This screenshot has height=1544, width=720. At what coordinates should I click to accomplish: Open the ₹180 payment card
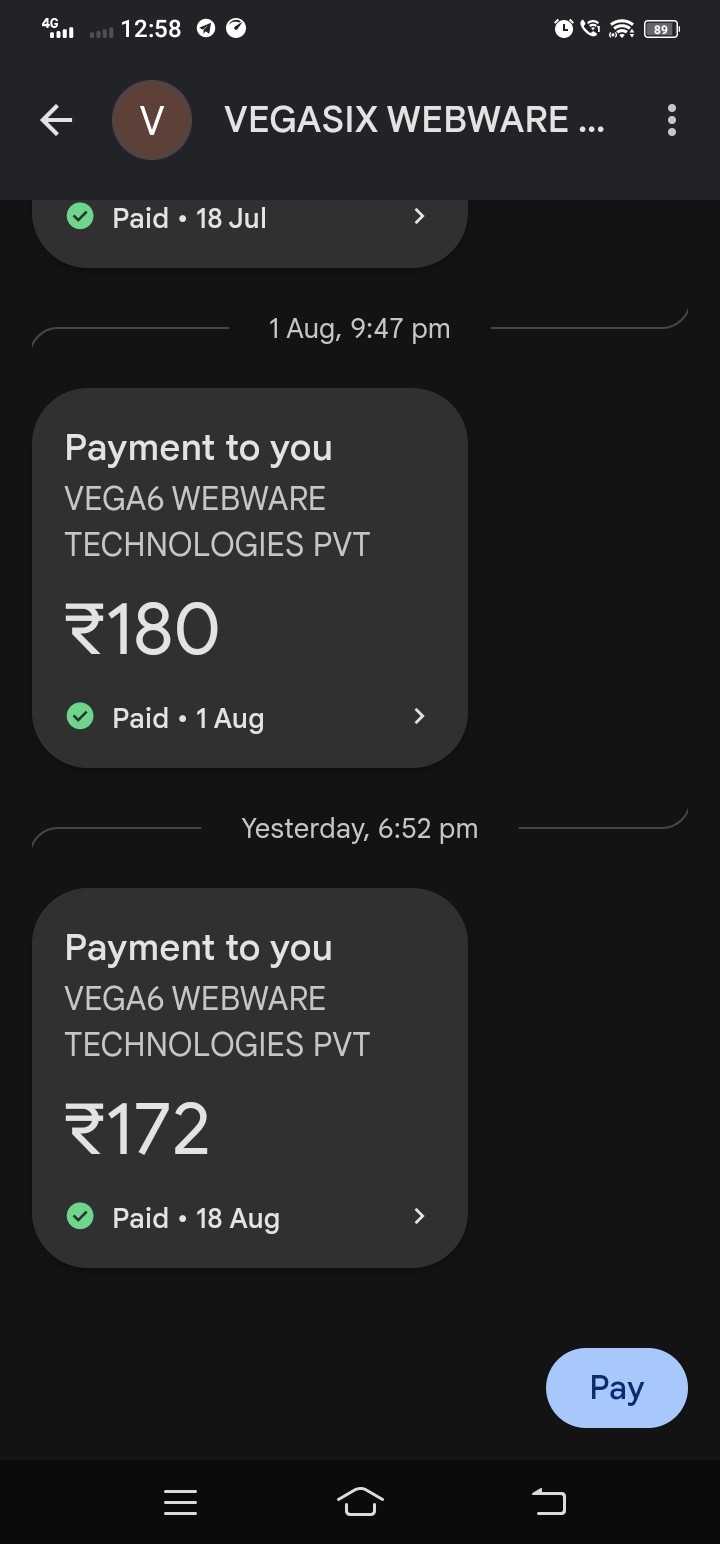pos(250,578)
